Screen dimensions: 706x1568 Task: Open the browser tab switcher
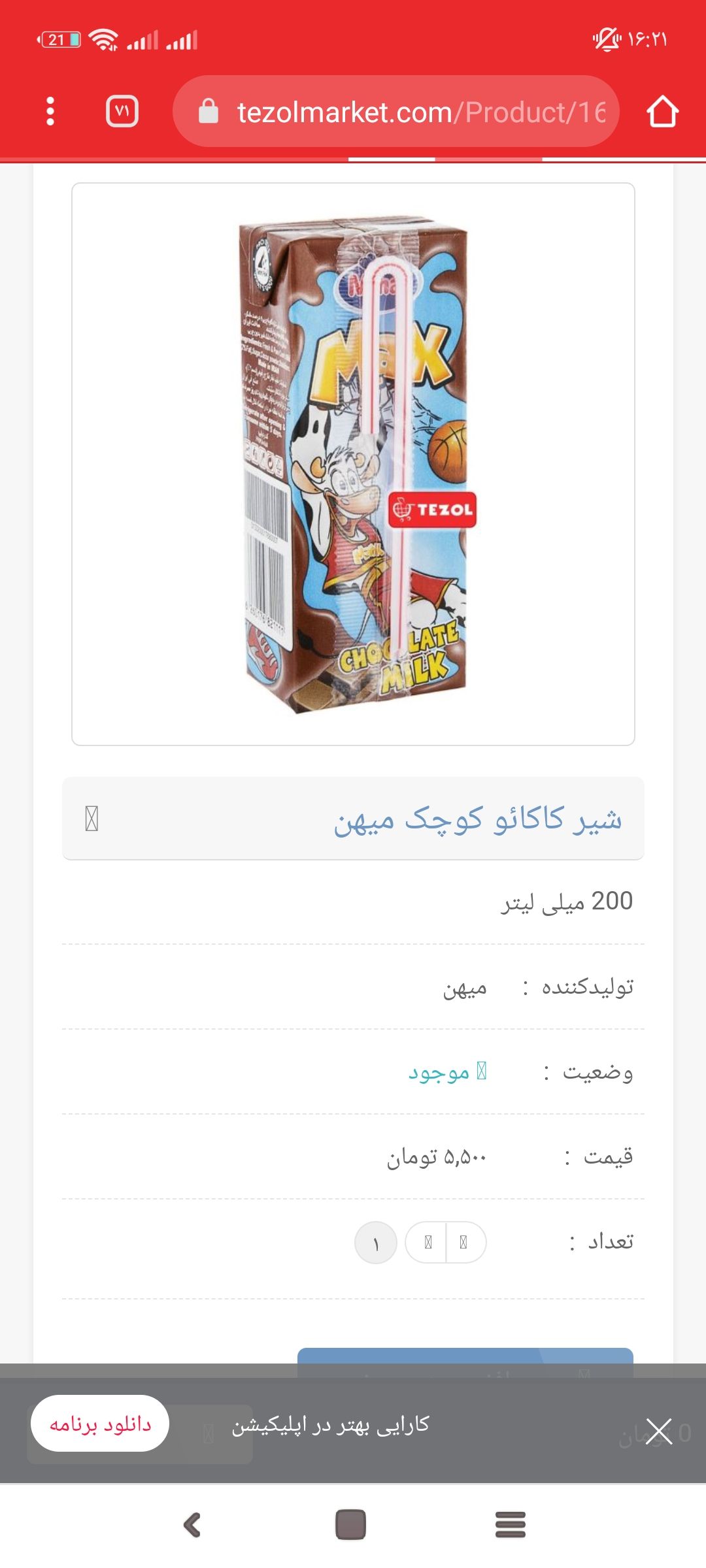pos(122,111)
